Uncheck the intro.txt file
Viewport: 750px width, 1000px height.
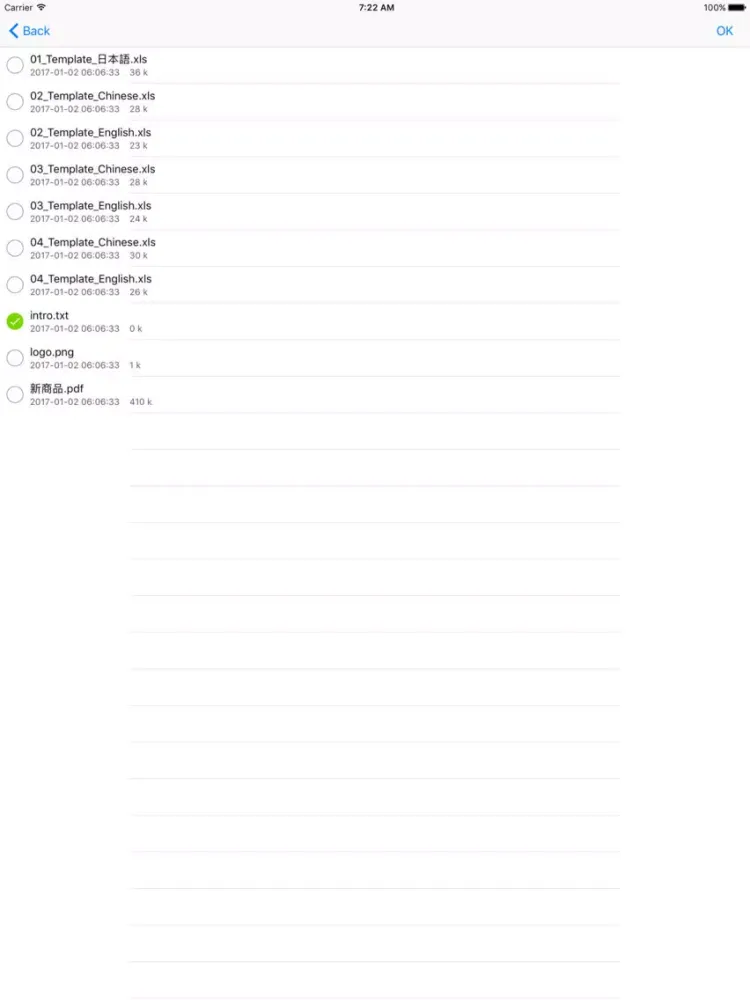click(x=15, y=321)
